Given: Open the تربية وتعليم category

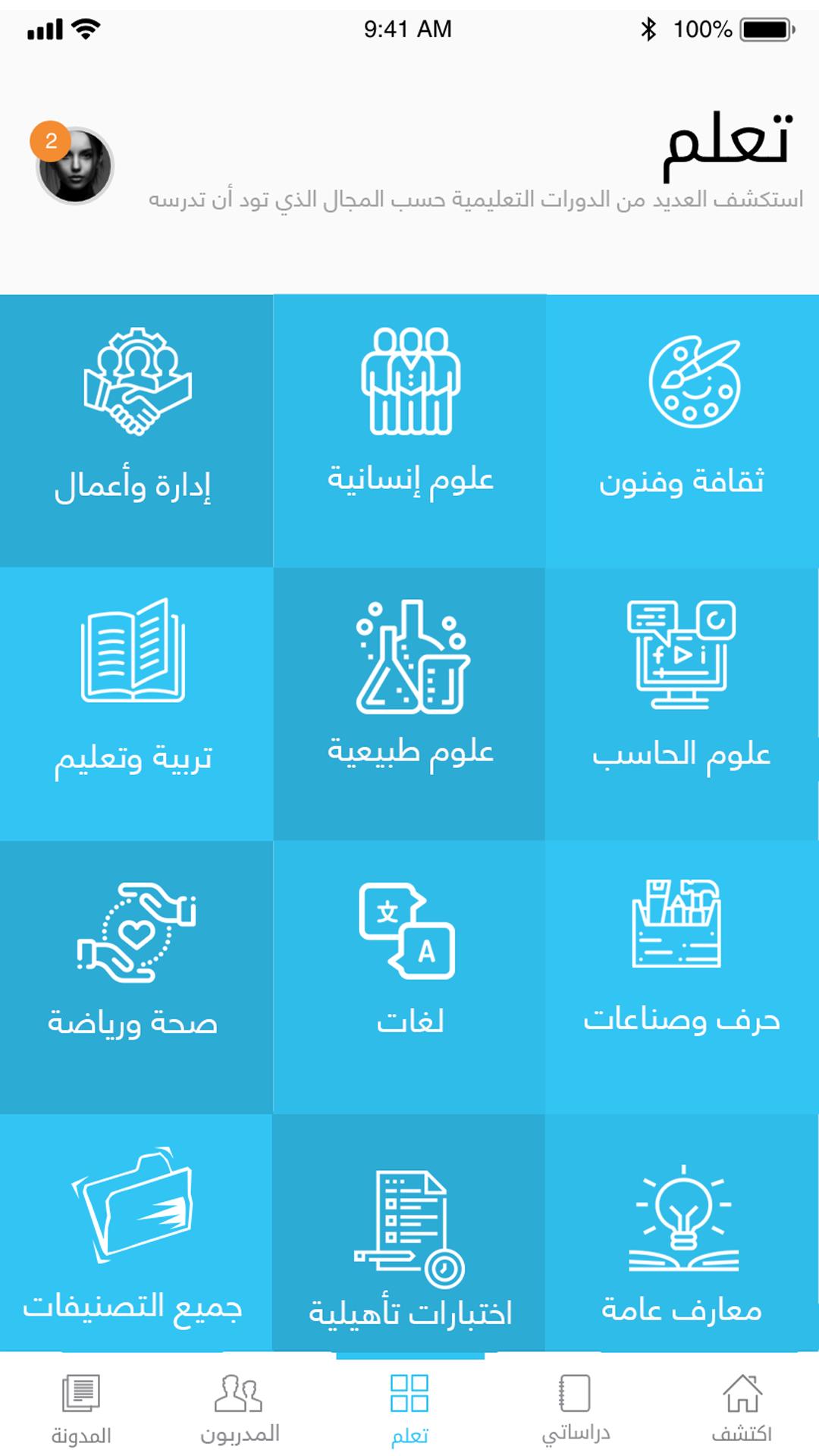Looking at the screenshot, I should pos(136,703).
